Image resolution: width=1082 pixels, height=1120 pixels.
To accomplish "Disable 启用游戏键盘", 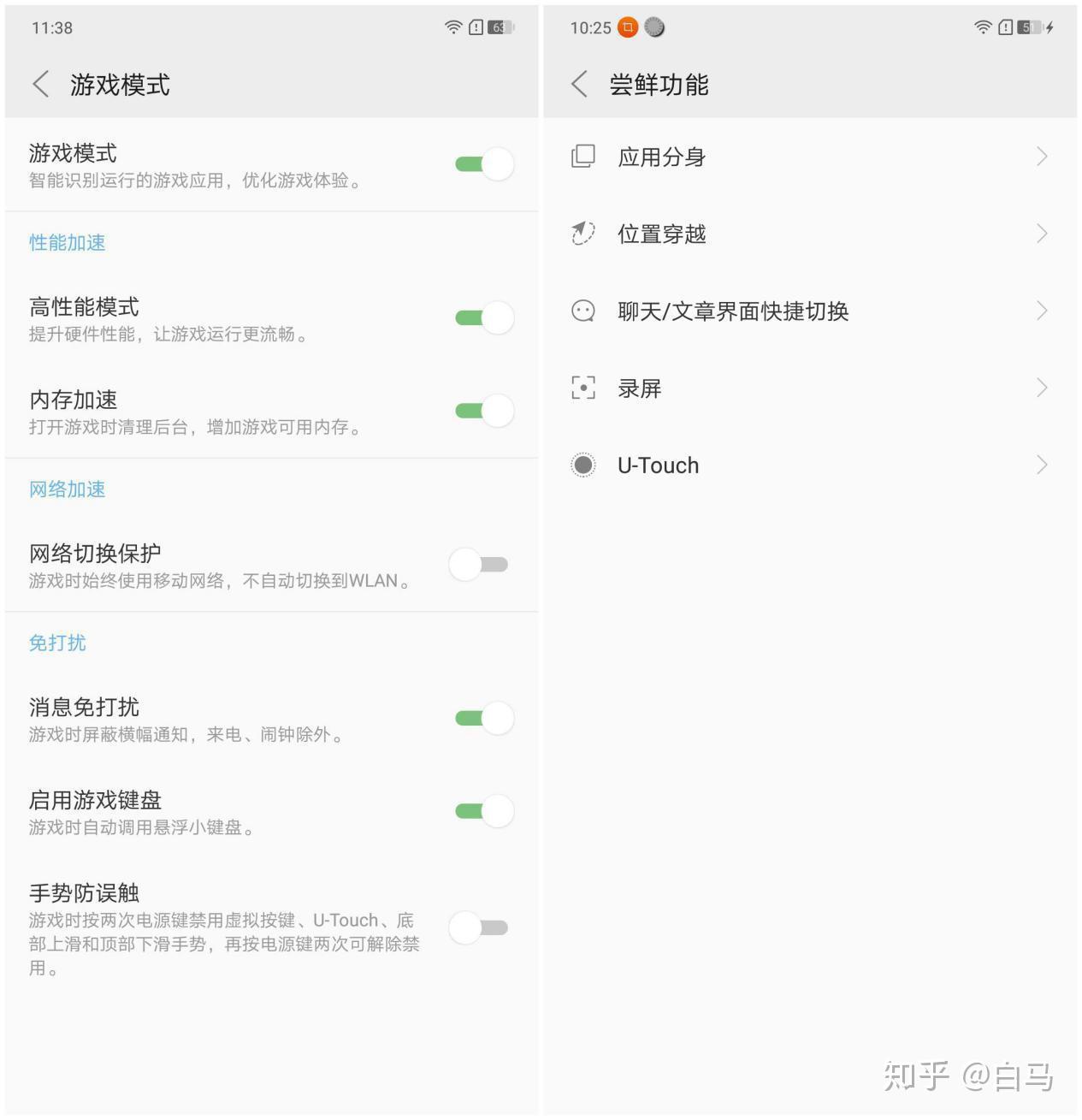I will pos(483,810).
